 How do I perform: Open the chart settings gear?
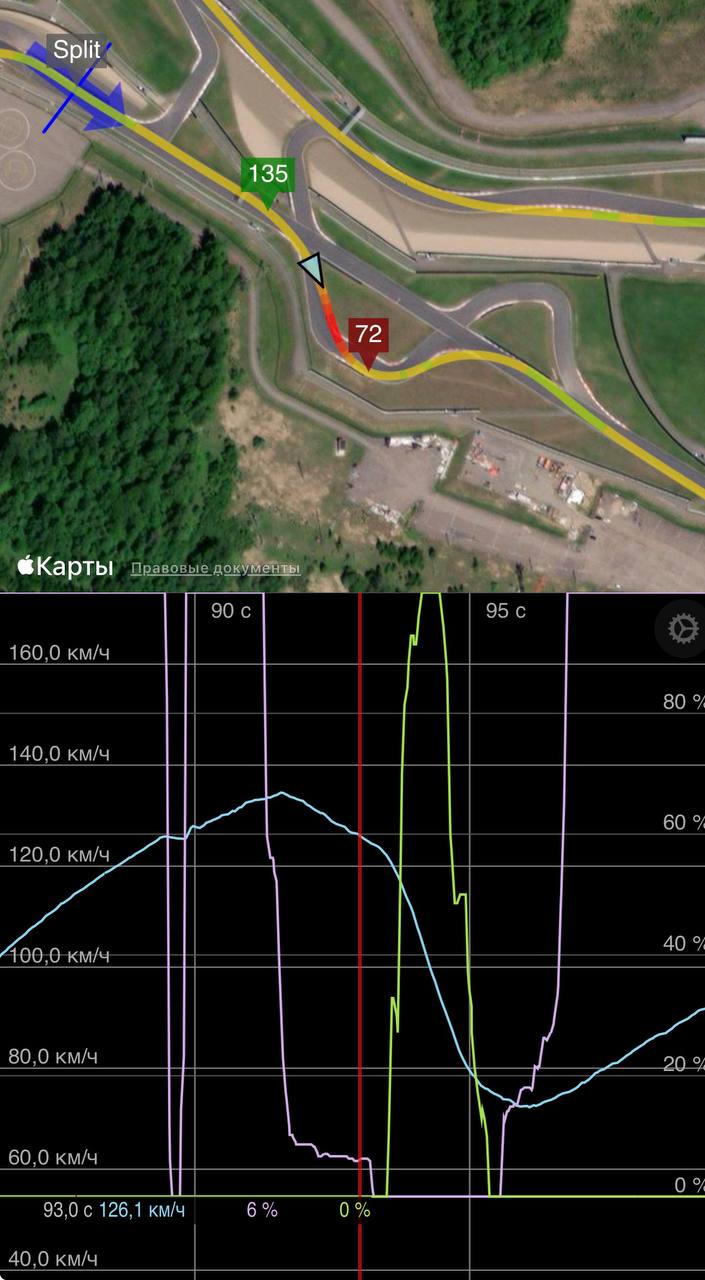point(683,629)
